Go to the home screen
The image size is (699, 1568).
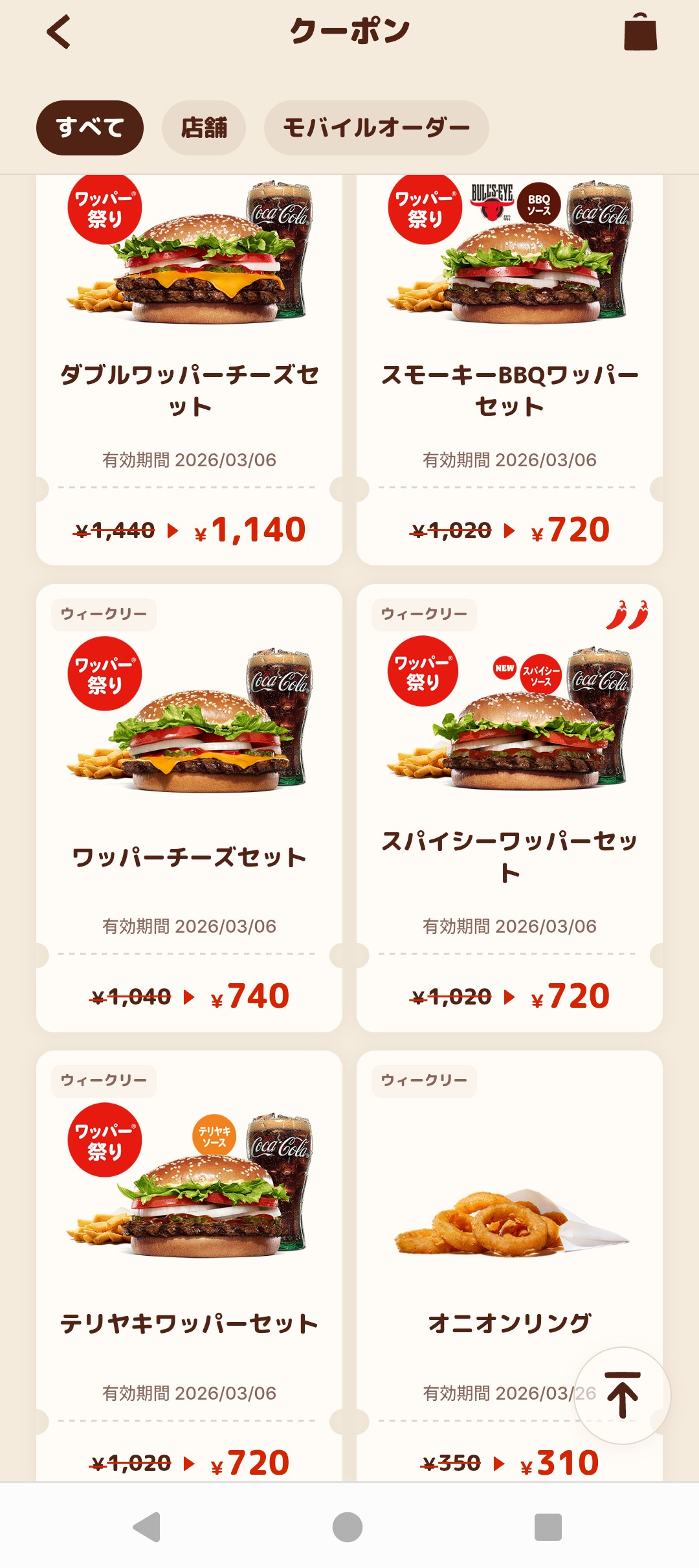tap(348, 1527)
